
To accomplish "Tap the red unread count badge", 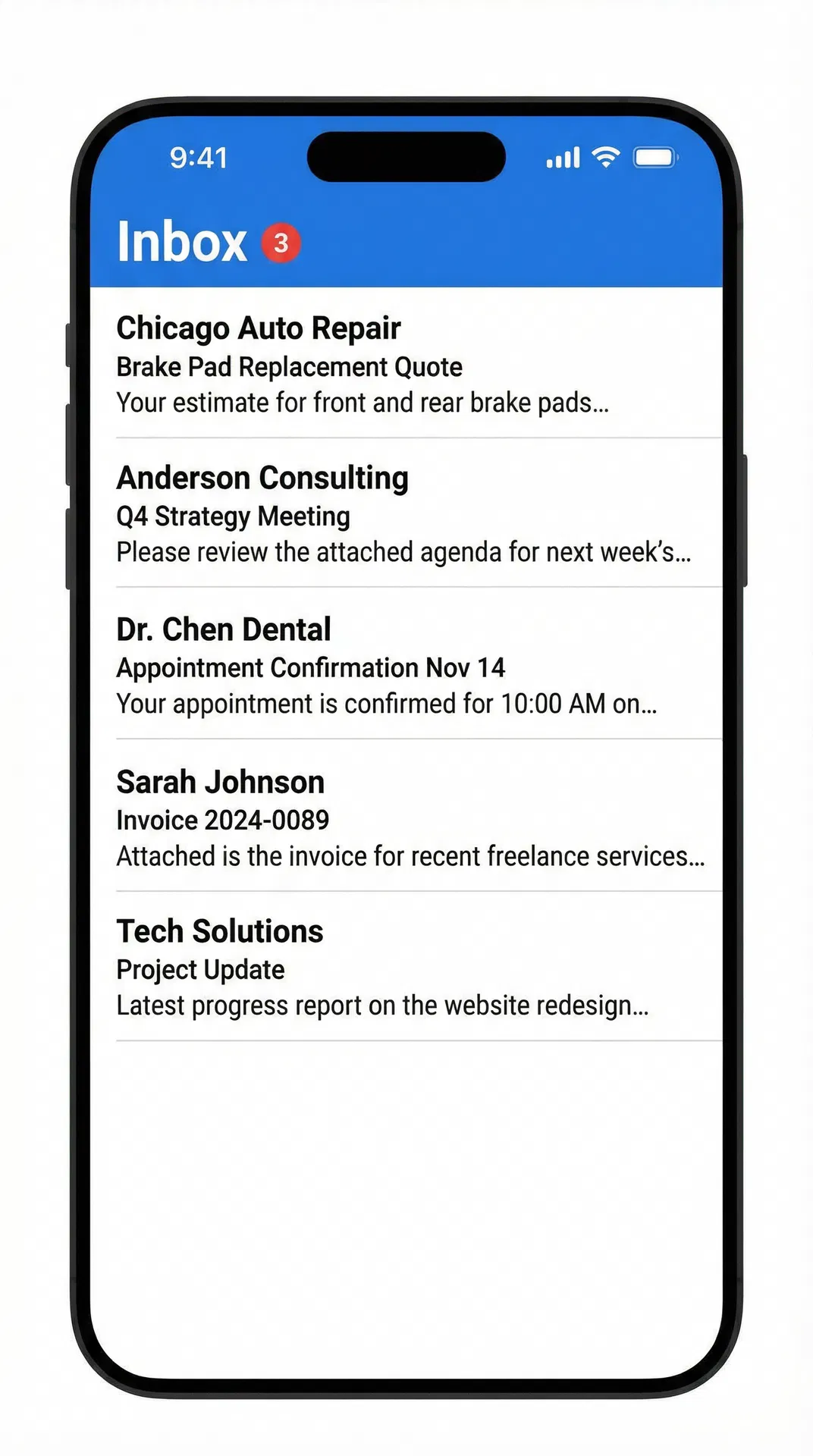I will (x=280, y=242).
